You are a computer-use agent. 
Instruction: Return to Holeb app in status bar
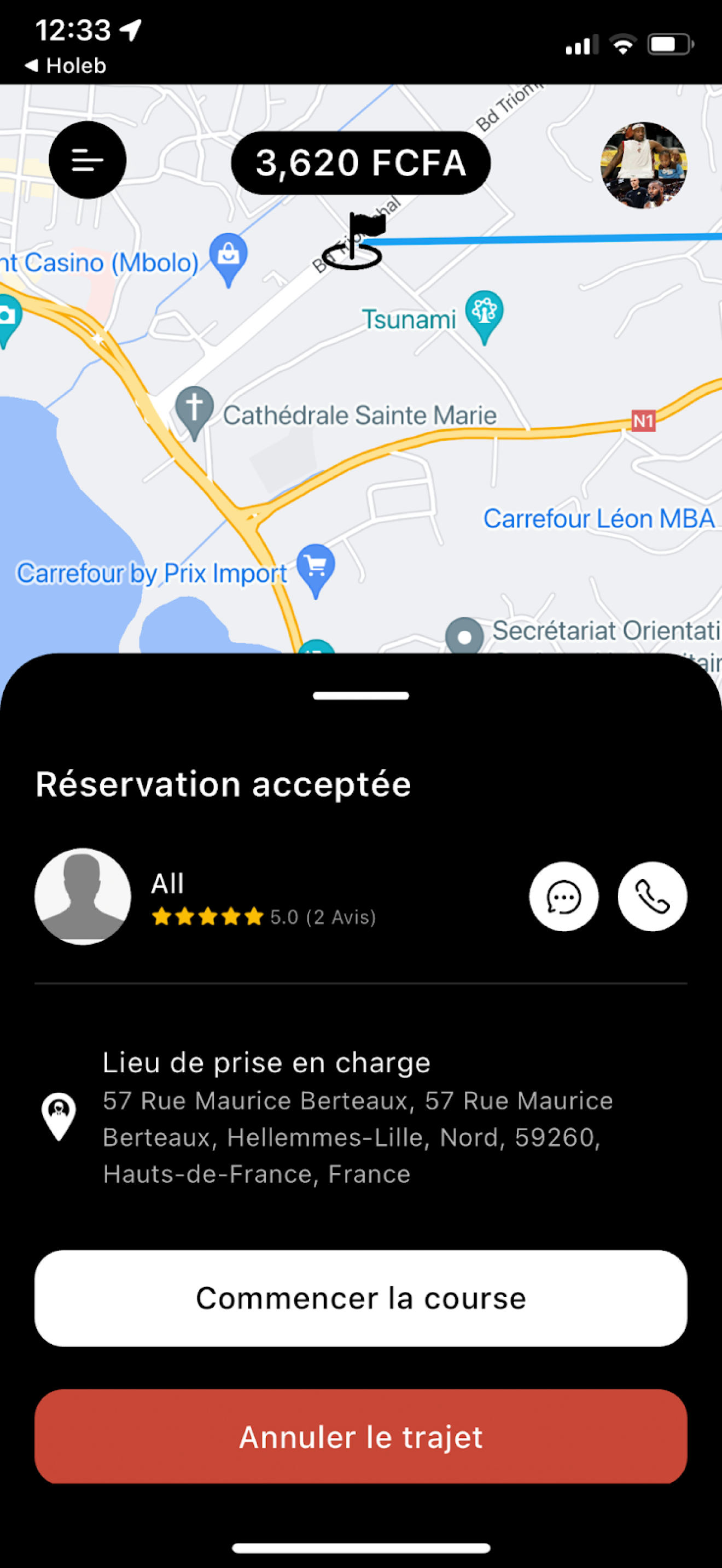click(x=65, y=66)
